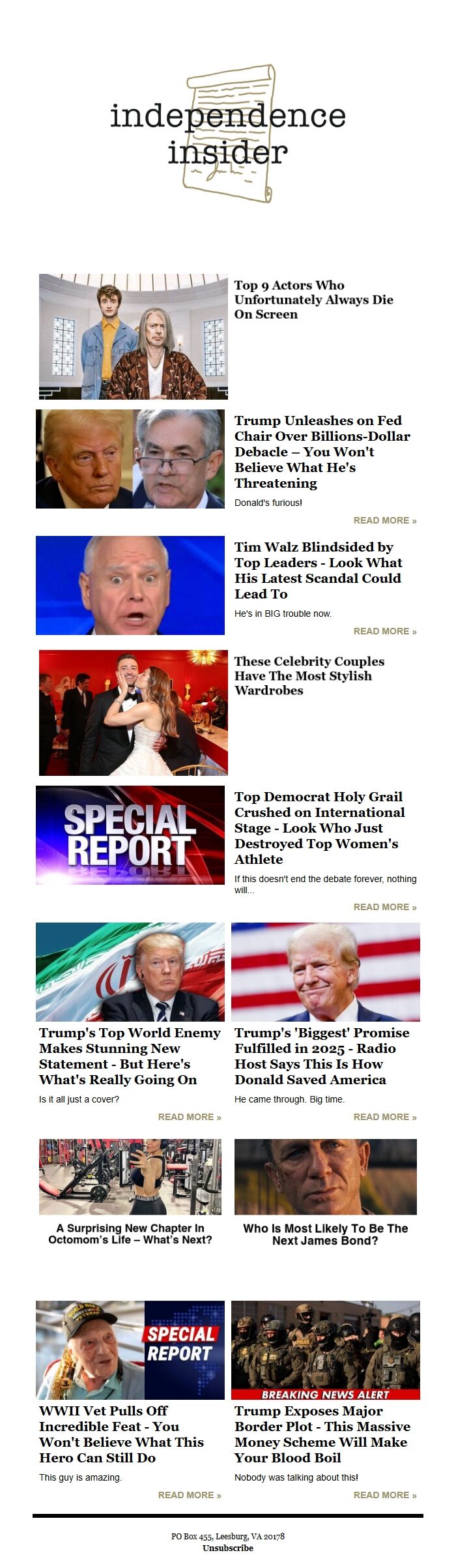Image resolution: width=456 pixels, height=1568 pixels.
Task: Select the WWII veteran Special Report image
Action: (x=130, y=1350)
